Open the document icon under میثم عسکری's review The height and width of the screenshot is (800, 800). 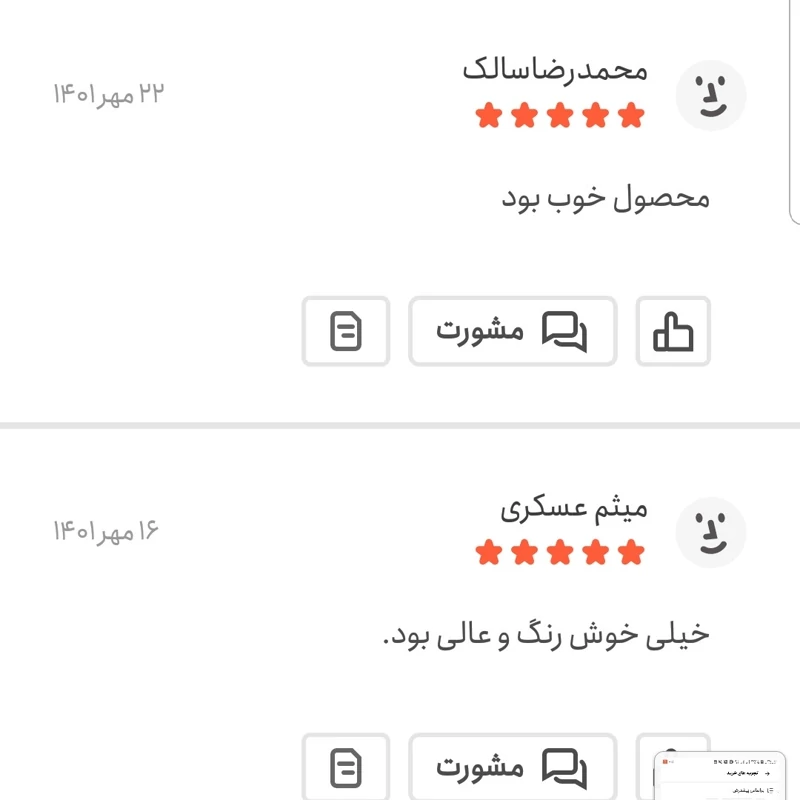coord(346,767)
